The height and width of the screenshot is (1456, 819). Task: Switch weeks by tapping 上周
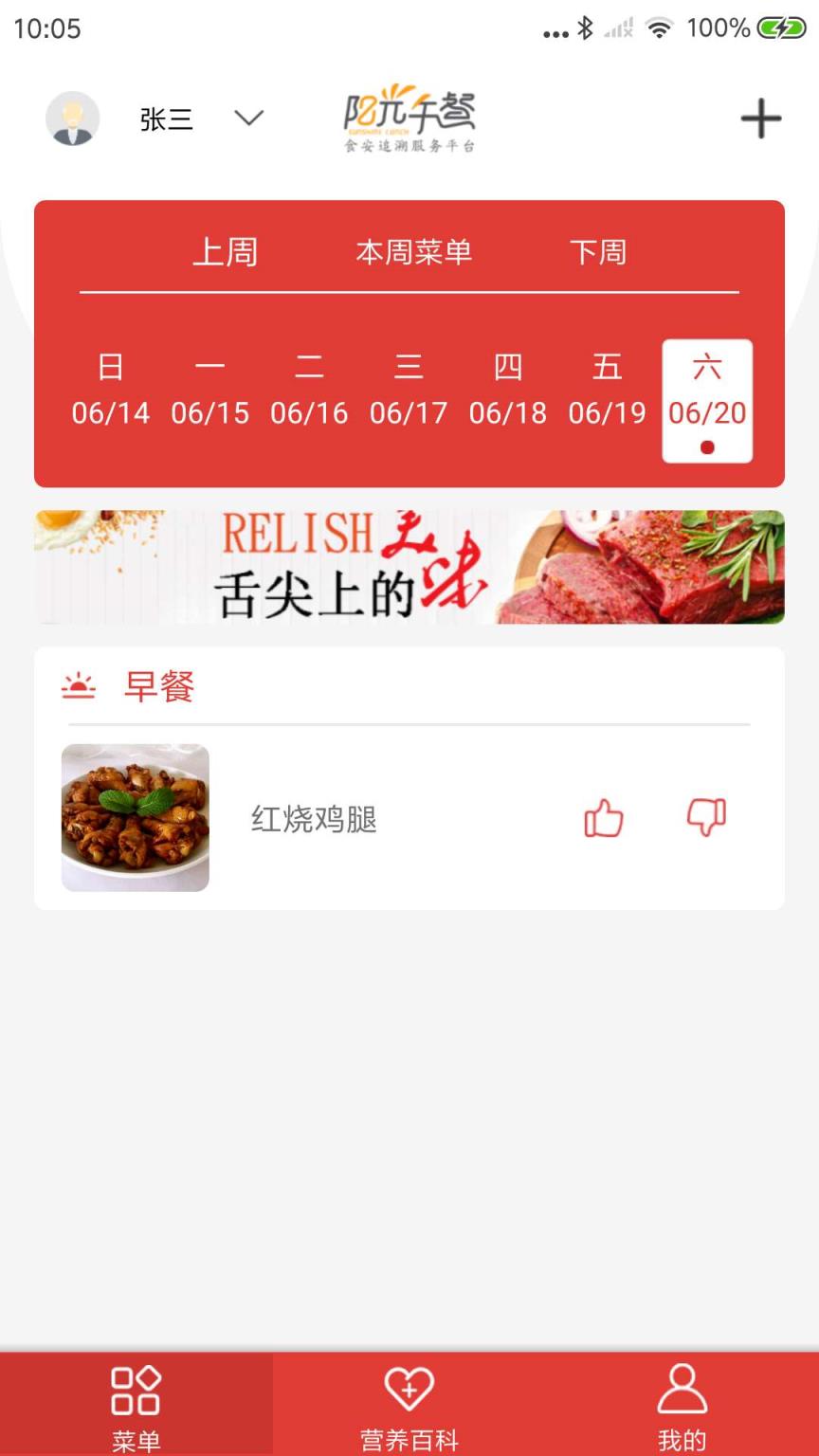(x=227, y=252)
